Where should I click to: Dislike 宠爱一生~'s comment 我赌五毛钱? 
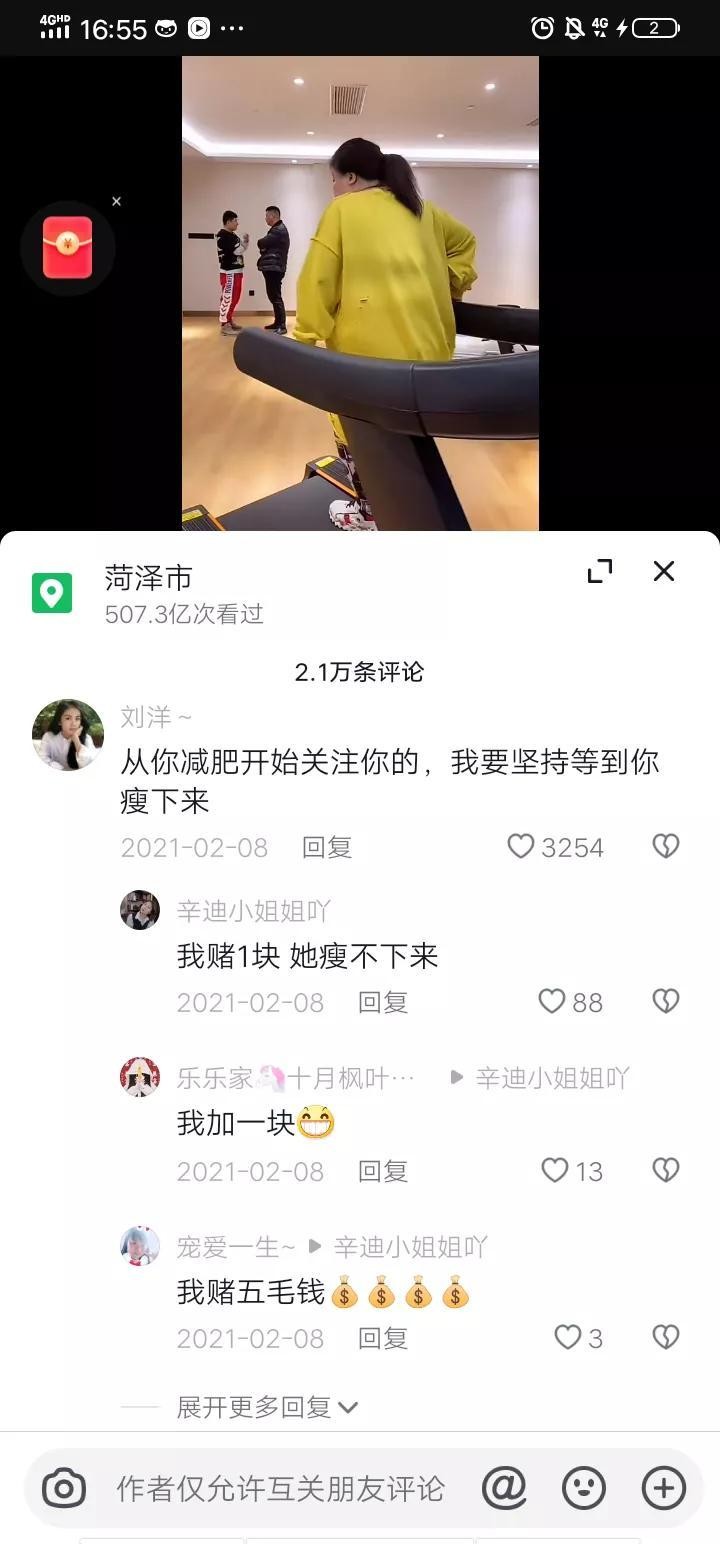click(x=666, y=1338)
